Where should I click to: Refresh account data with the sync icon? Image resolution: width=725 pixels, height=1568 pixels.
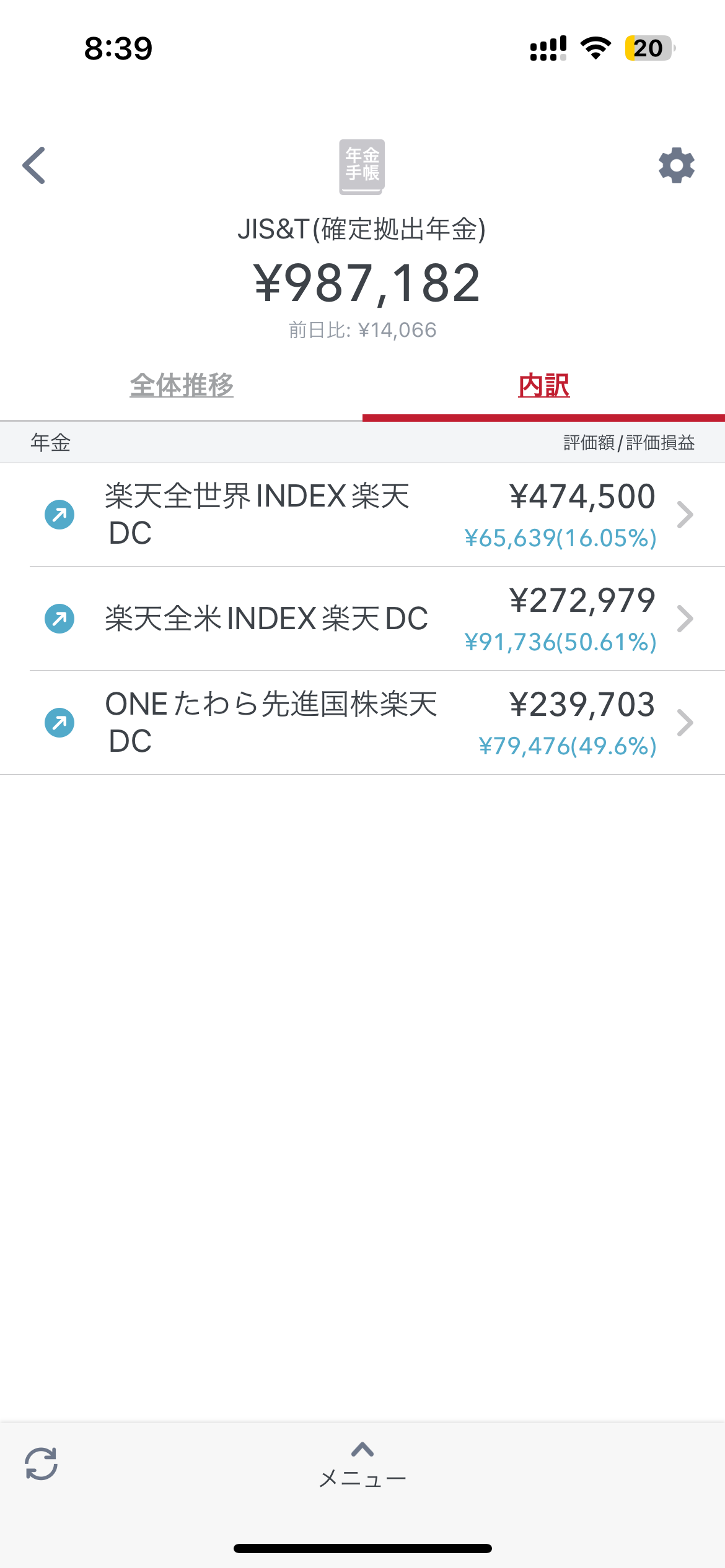coord(41,1464)
